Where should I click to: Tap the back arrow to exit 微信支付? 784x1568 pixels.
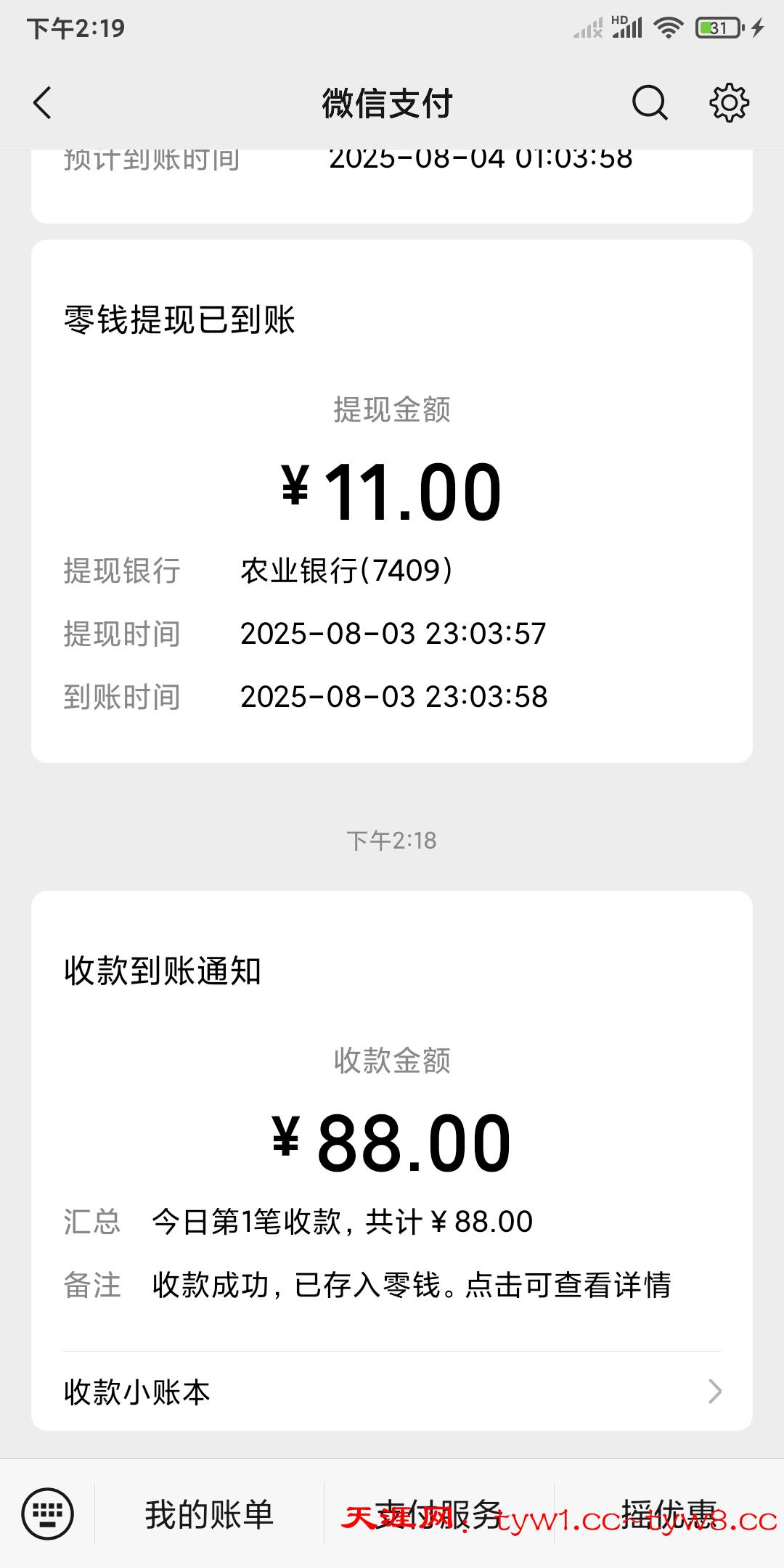click(x=41, y=102)
